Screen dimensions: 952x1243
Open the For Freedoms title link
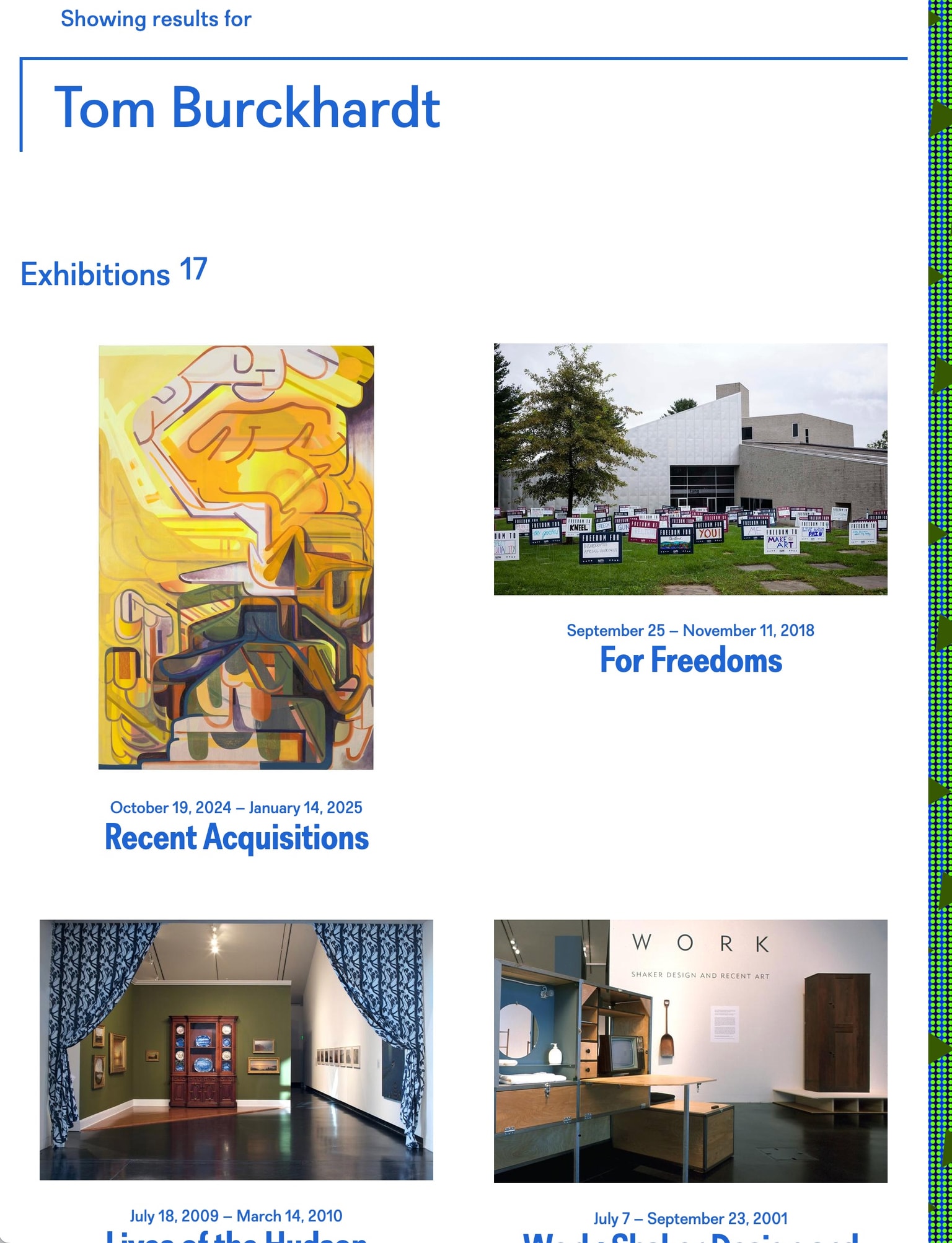pyautogui.click(x=690, y=660)
